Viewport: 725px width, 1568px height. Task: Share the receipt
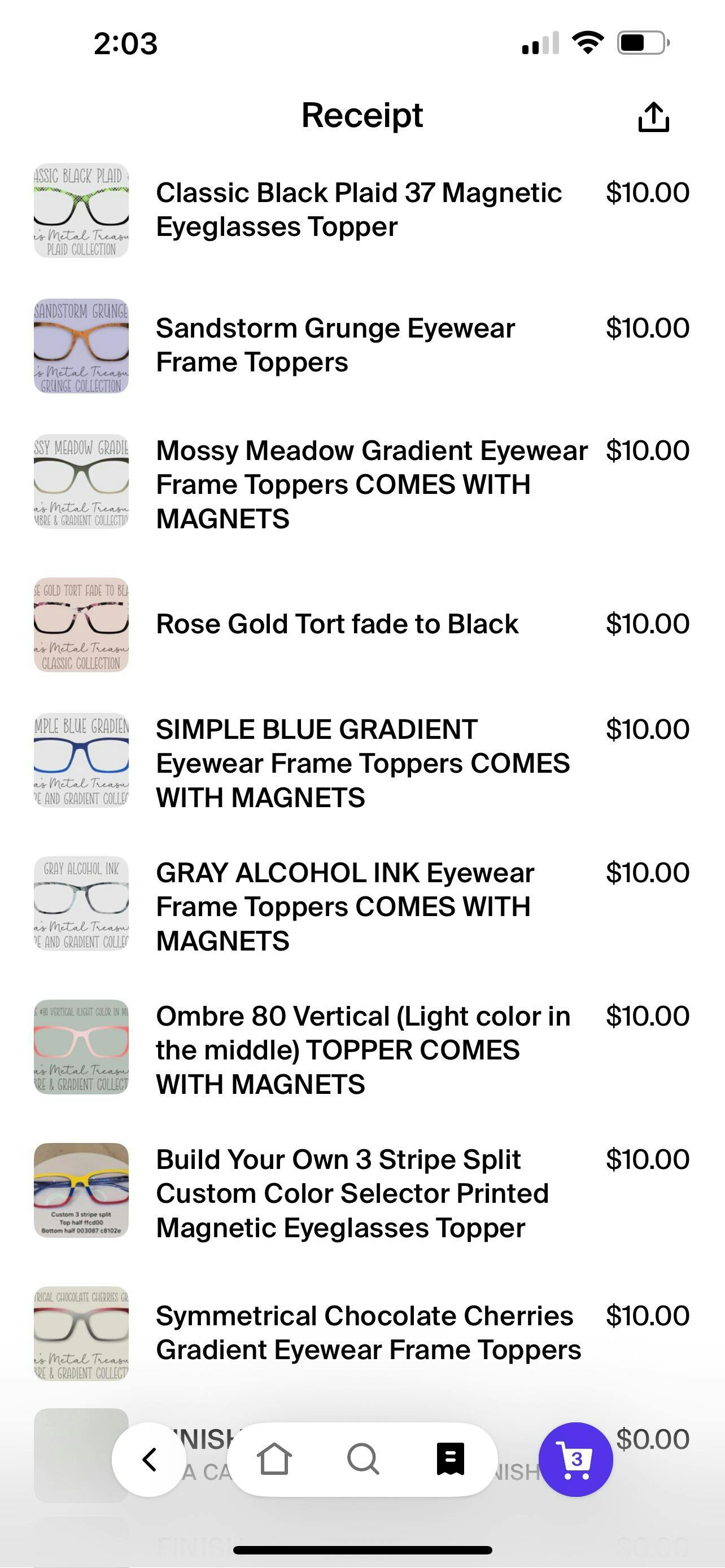[x=653, y=117]
